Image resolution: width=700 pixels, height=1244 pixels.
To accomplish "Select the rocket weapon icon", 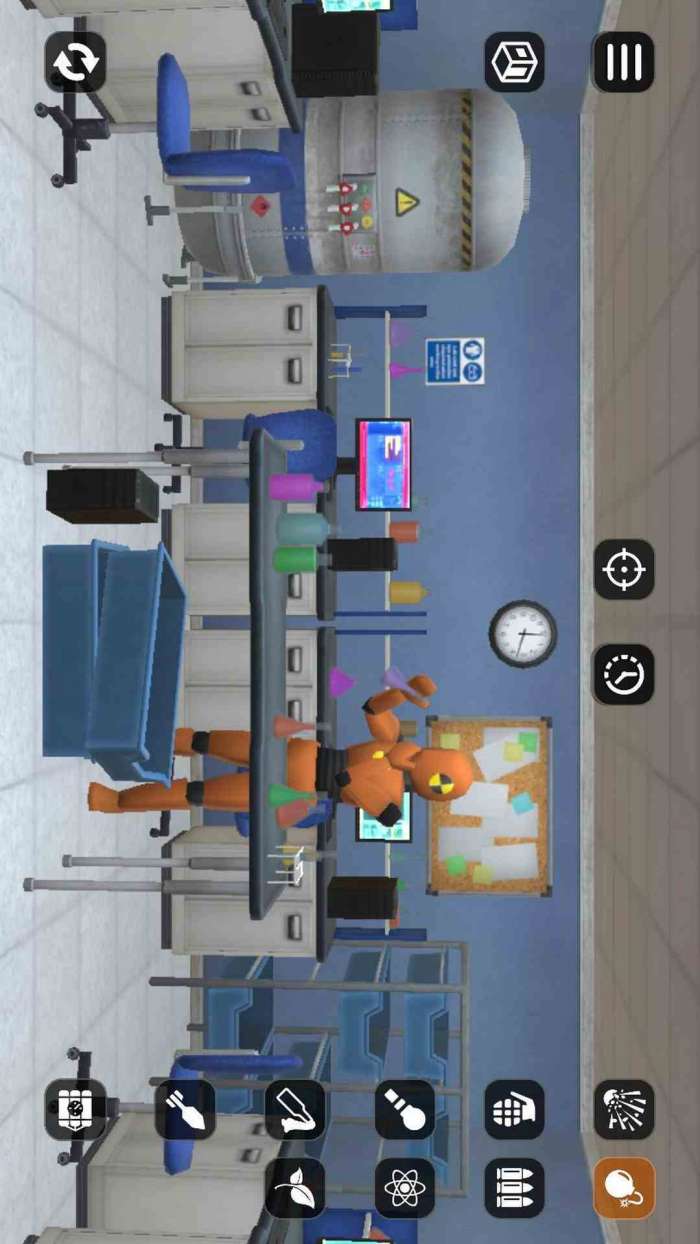I will click(185, 1109).
